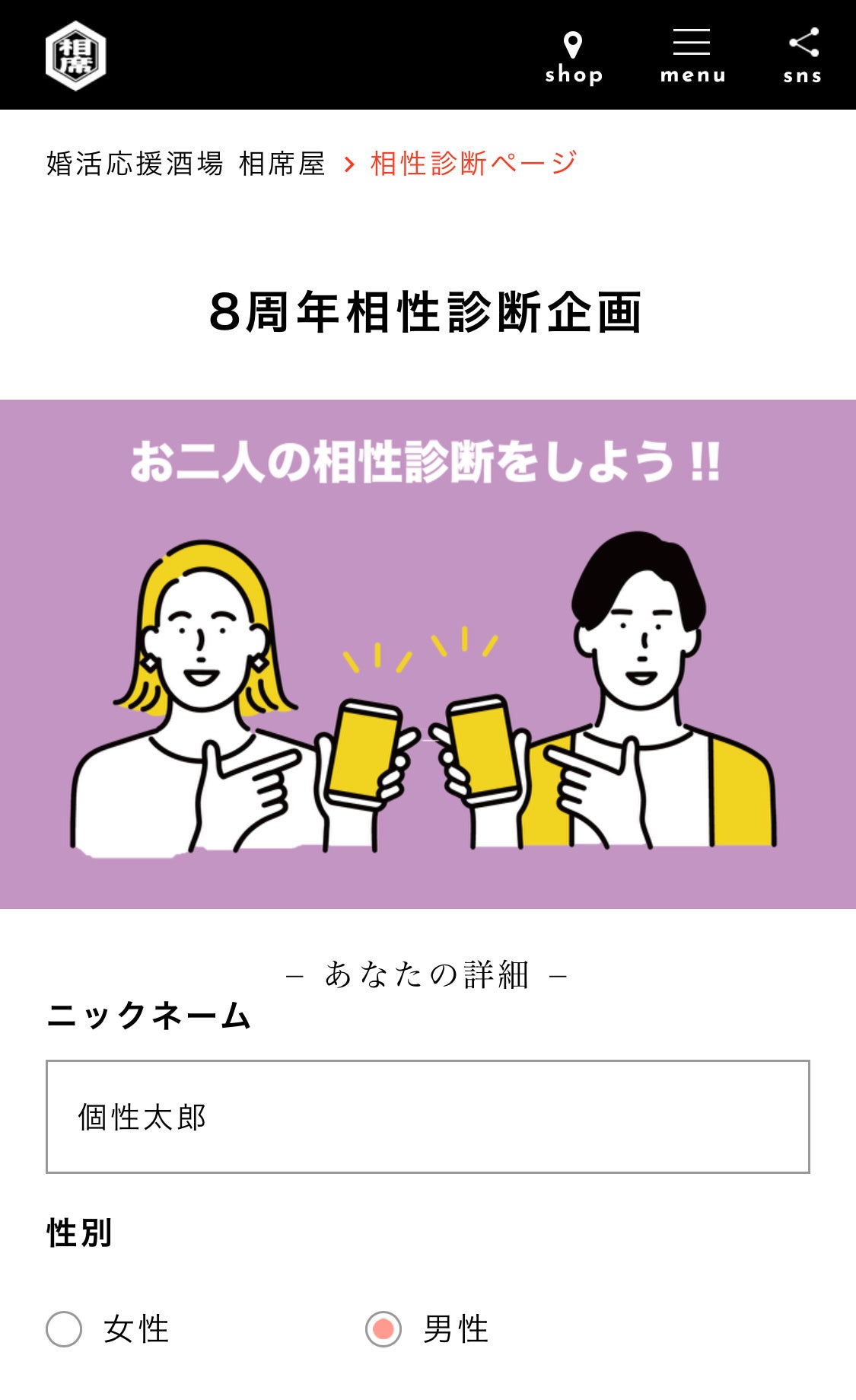Open the shop locator
Viewport: 856px width, 1400px height.
[574, 56]
